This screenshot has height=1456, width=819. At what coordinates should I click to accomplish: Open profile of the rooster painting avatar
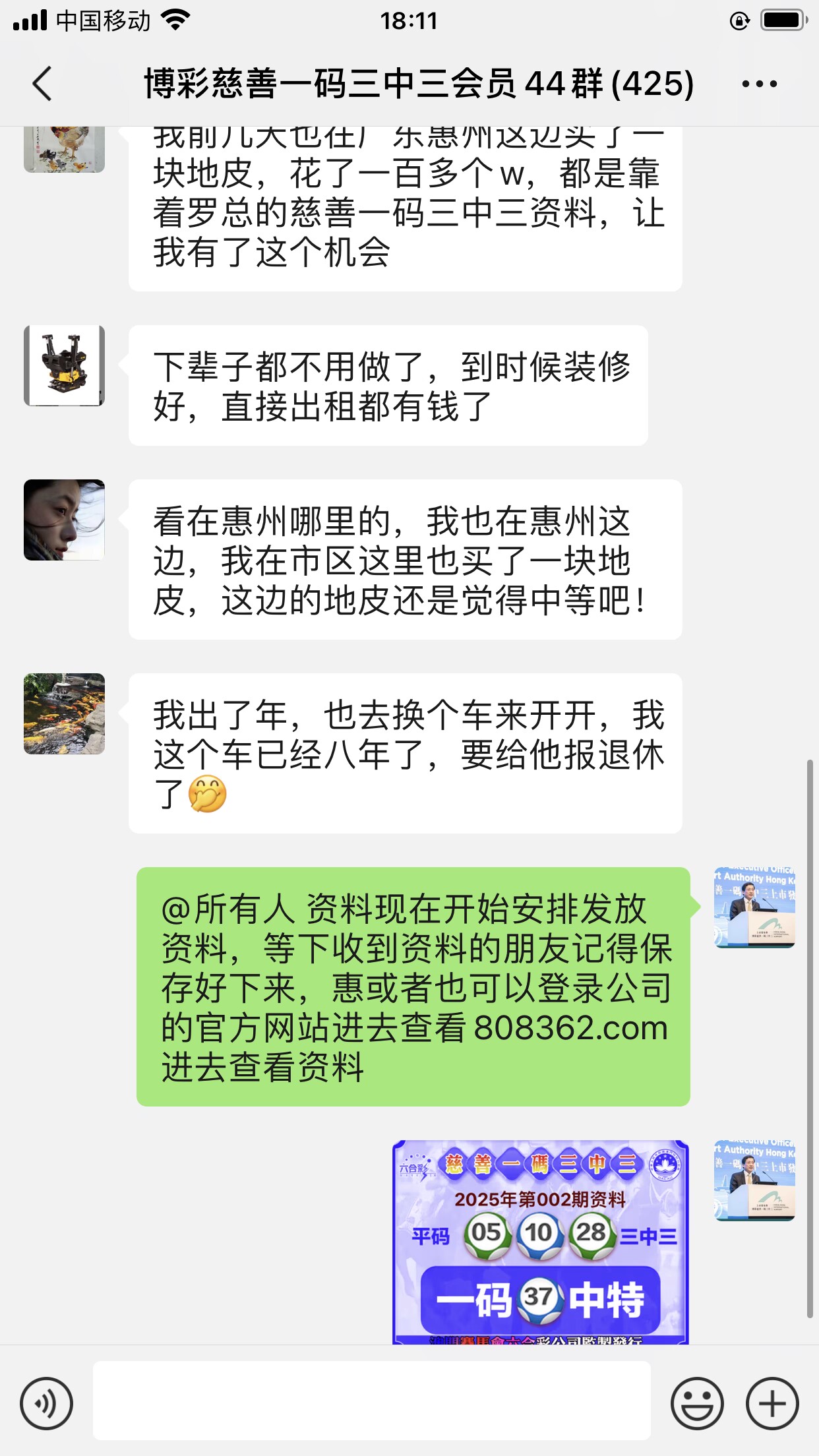(x=64, y=149)
